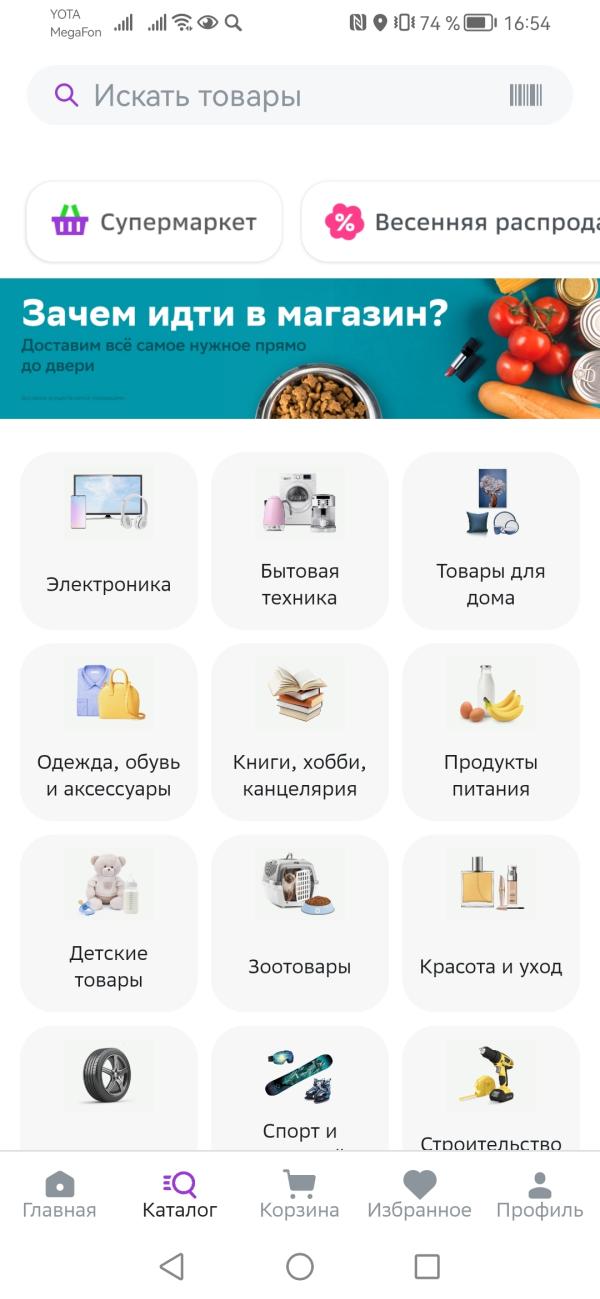Open the «Электроника» category
The image size is (600, 1299).
108,540
